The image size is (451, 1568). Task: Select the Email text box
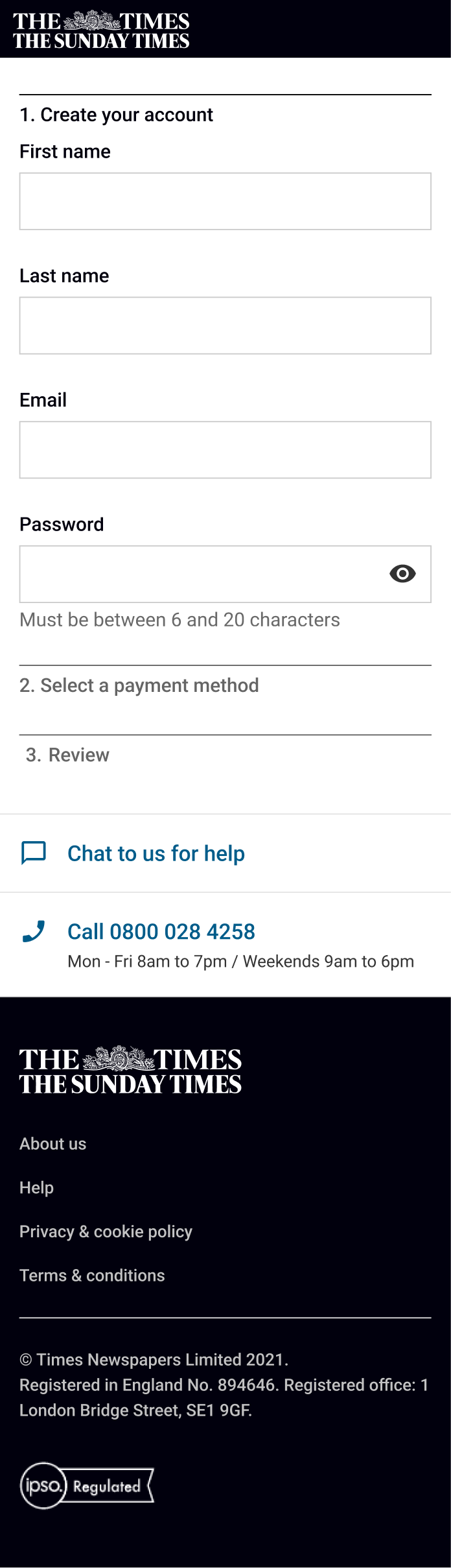coord(225,450)
